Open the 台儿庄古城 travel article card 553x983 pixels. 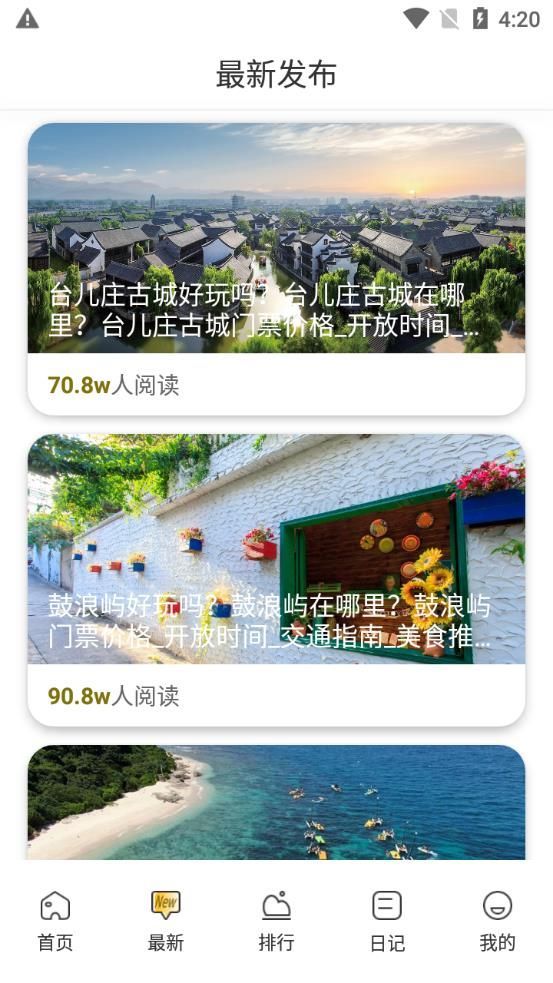point(276,269)
